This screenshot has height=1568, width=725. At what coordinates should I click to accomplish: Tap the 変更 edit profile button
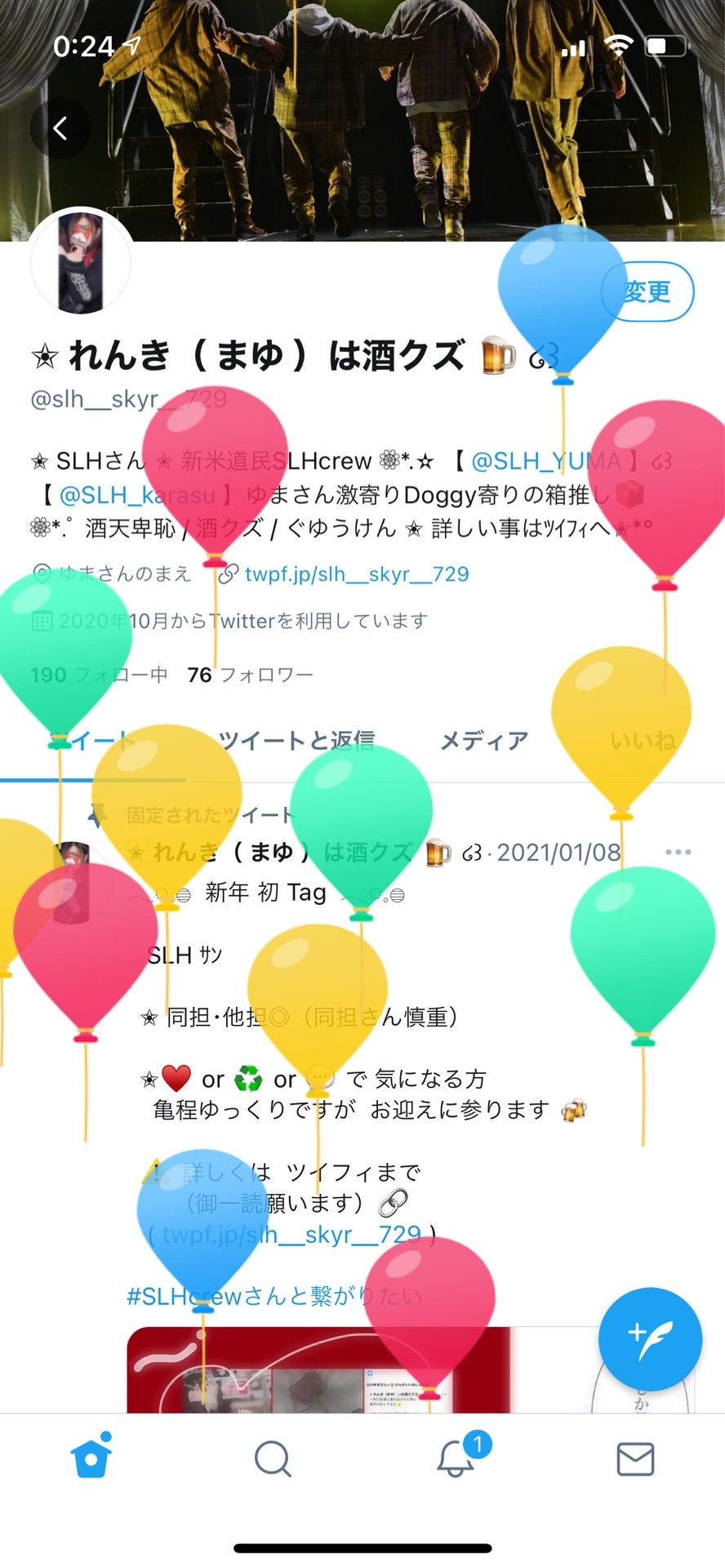pos(647,292)
